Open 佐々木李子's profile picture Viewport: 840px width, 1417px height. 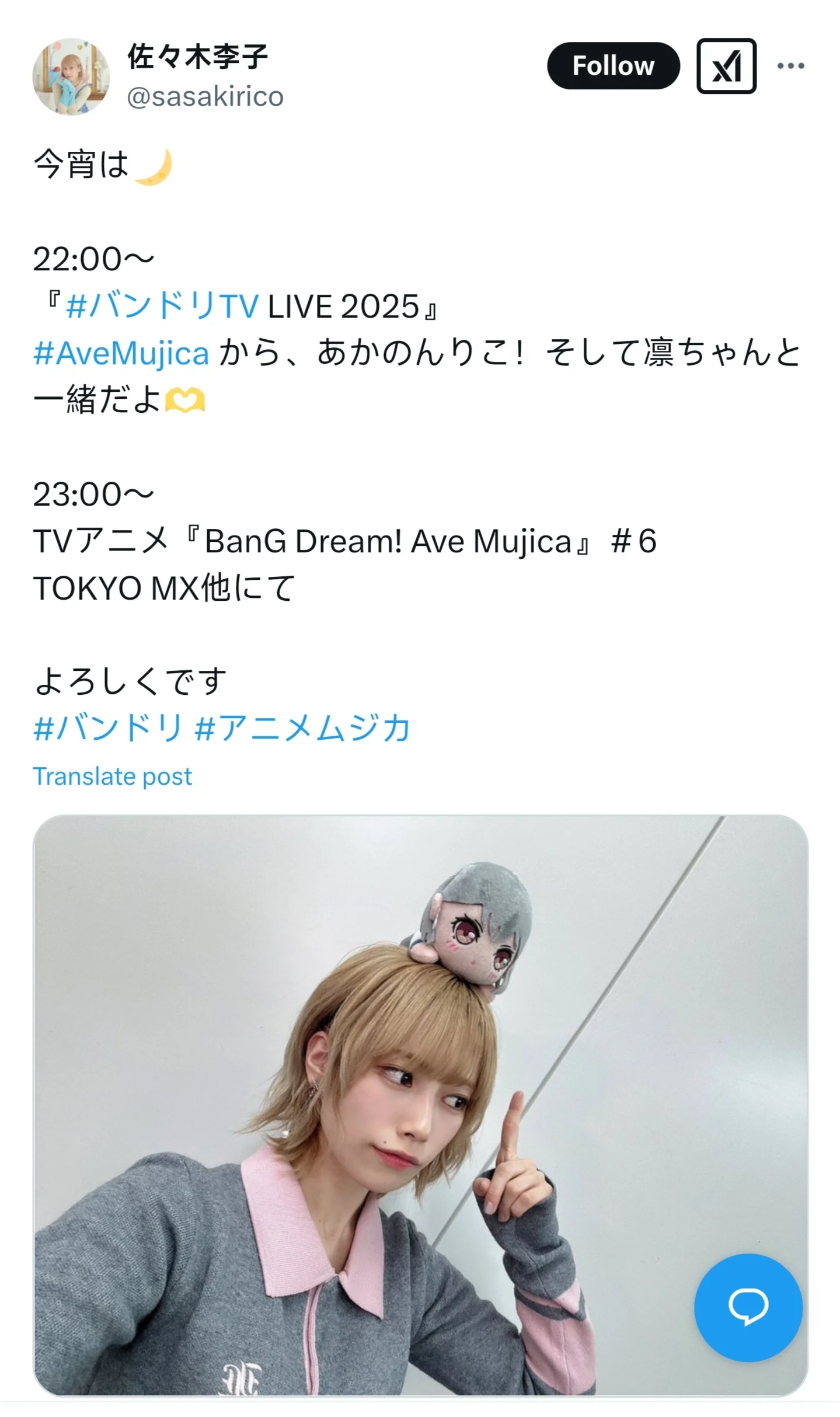[71, 76]
